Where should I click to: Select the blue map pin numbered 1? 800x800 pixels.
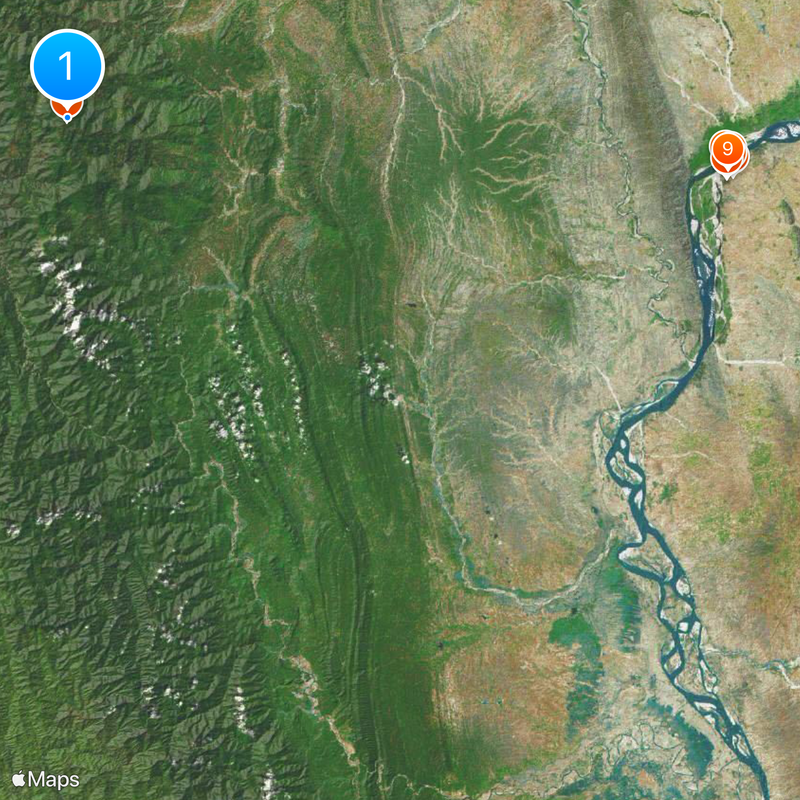point(67,67)
